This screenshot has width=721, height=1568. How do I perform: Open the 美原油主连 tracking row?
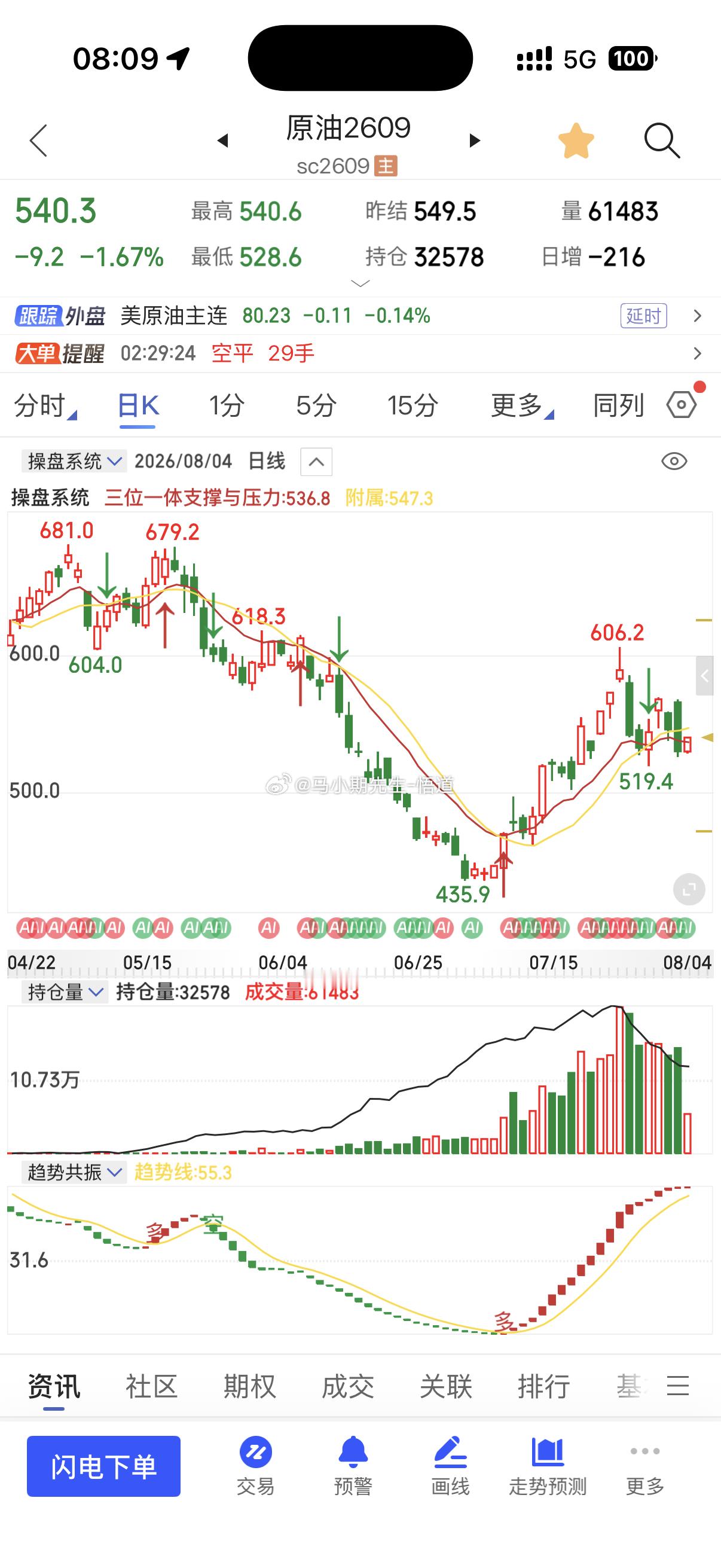point(360,316)
